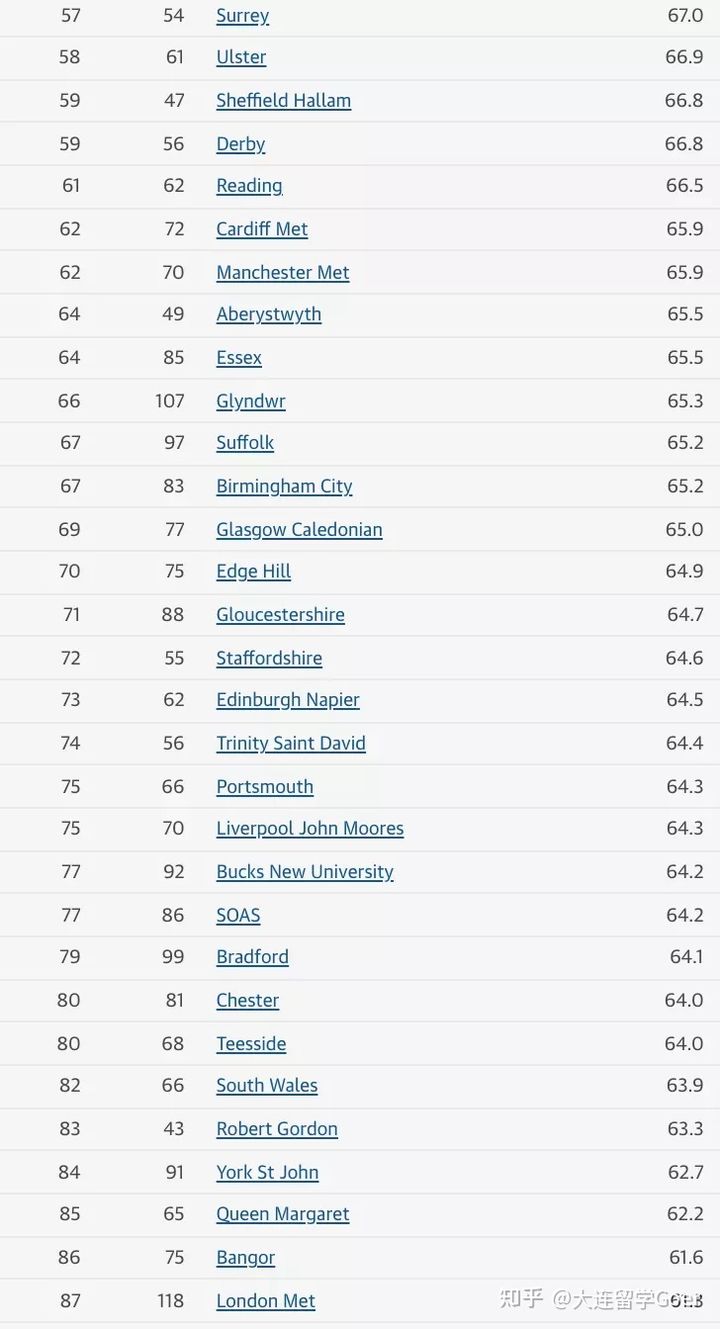Open the Aberystwyth link
The width and height of the screenshot is (720, 1329).
[268, 314]
